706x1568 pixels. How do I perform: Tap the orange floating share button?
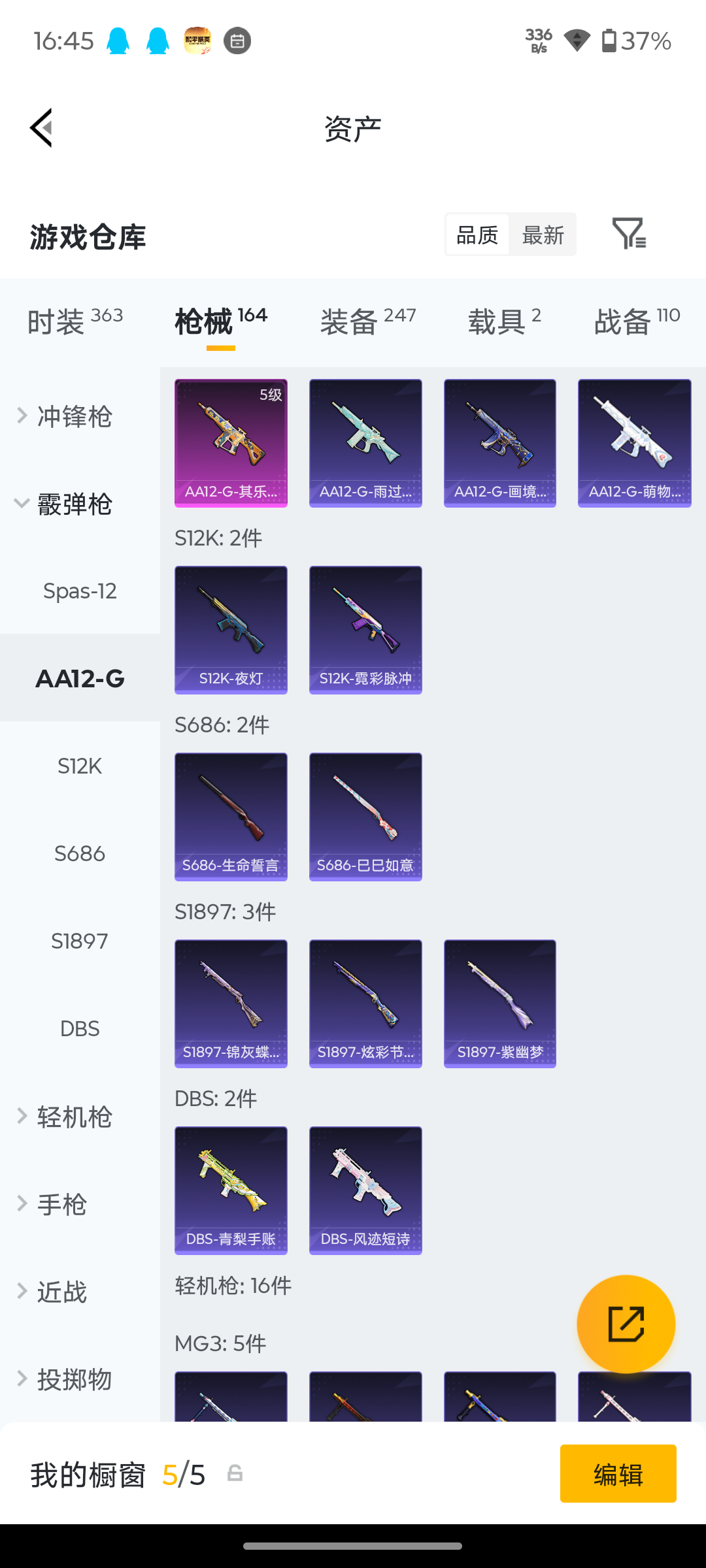[x=626, y=1324]
